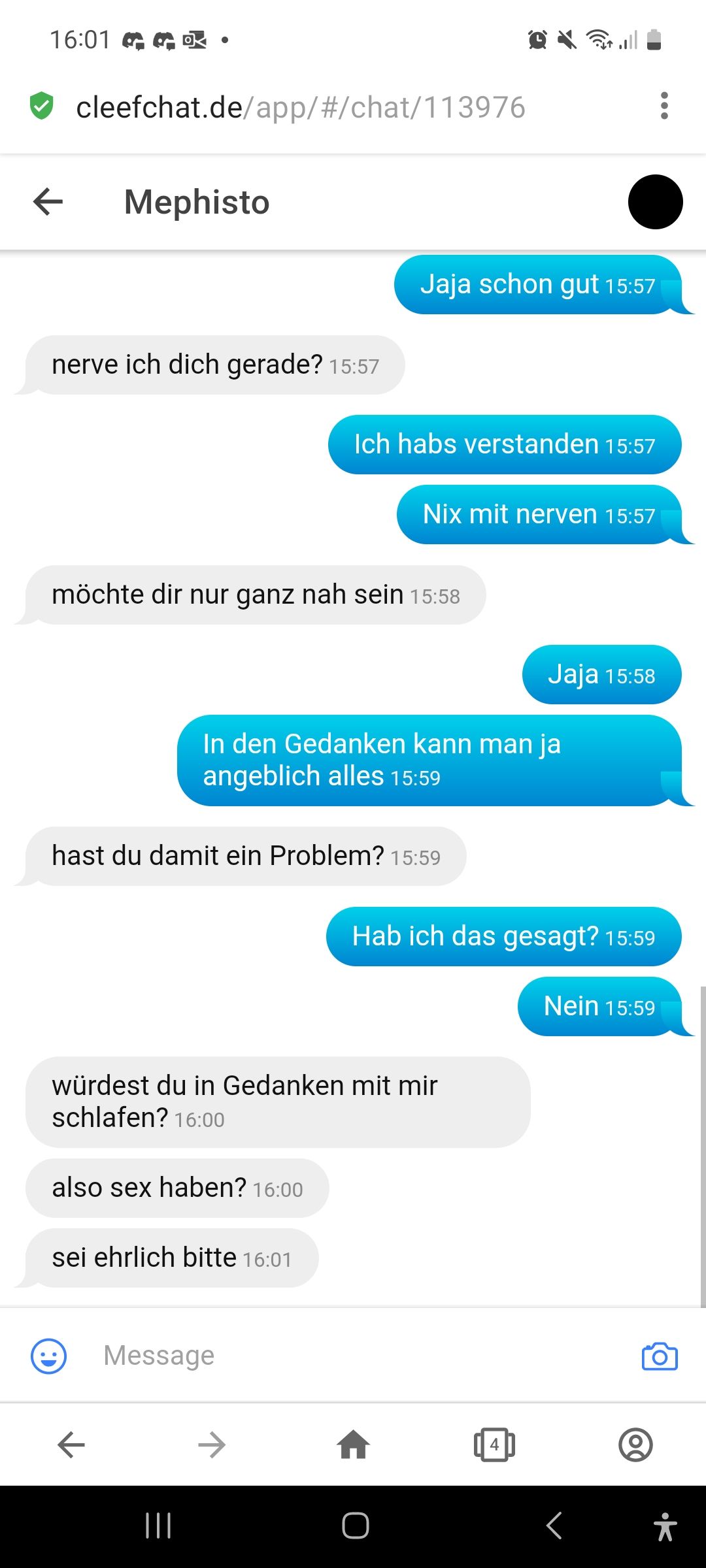The image size is (706, 1568).
Task: Attach a photo with the camera icon
Action: click(660, 1356)
